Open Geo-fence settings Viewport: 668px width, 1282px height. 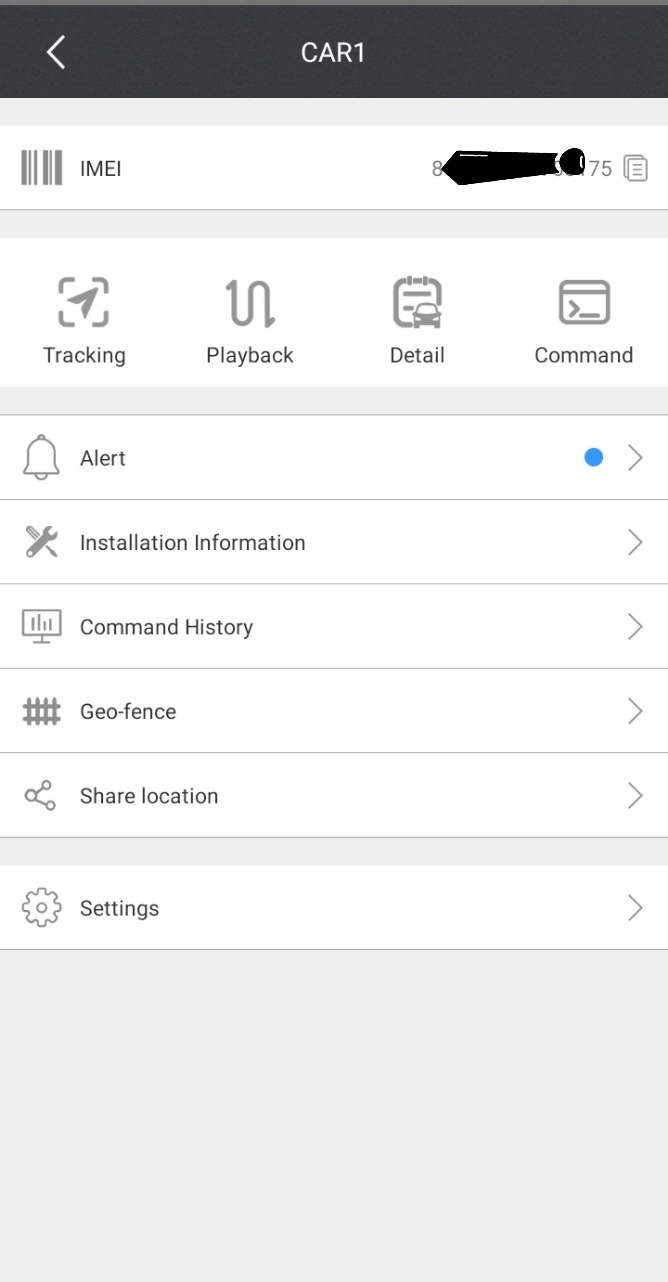[334, 711]
